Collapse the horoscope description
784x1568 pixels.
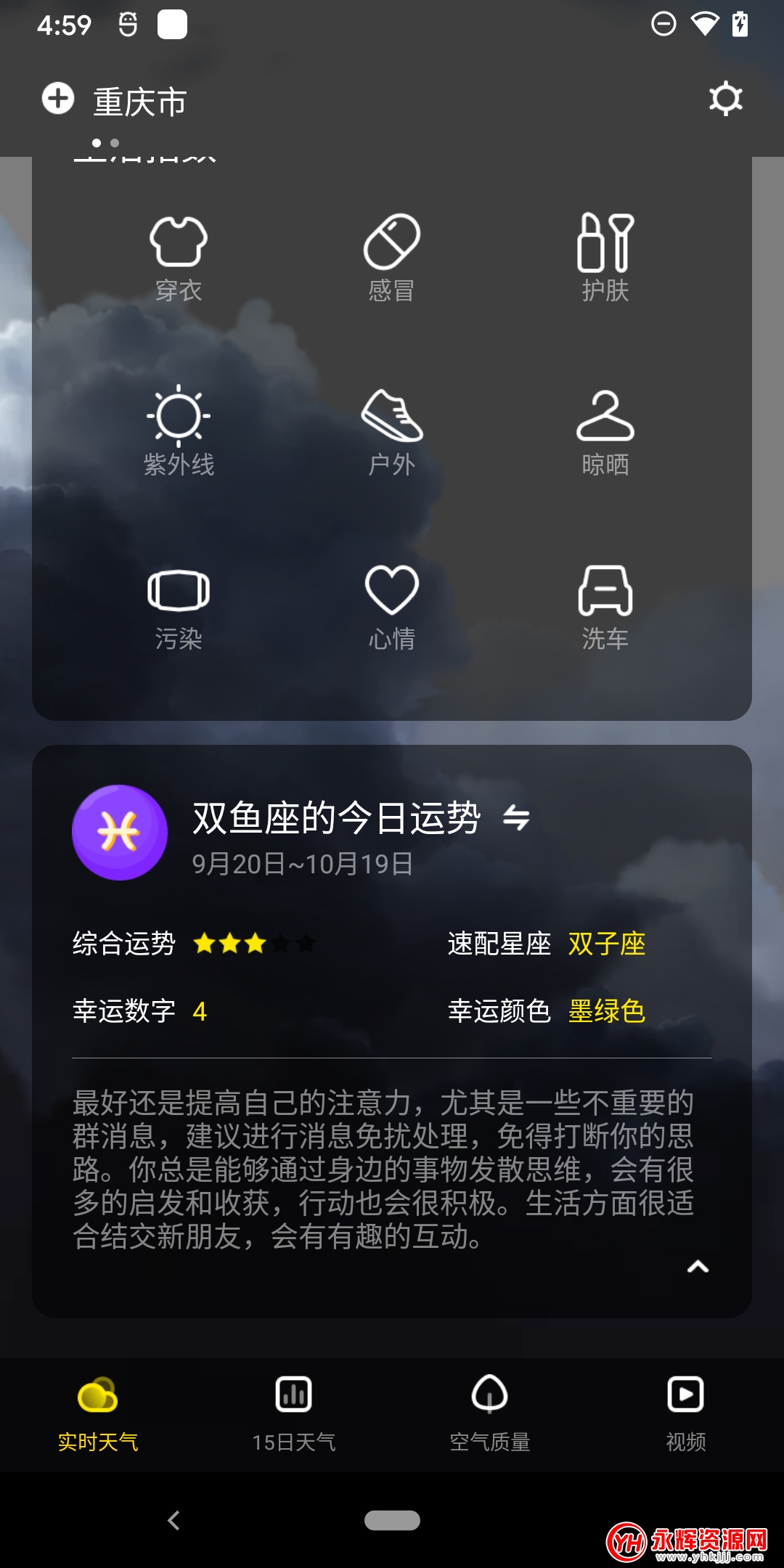coord(698,1267)
